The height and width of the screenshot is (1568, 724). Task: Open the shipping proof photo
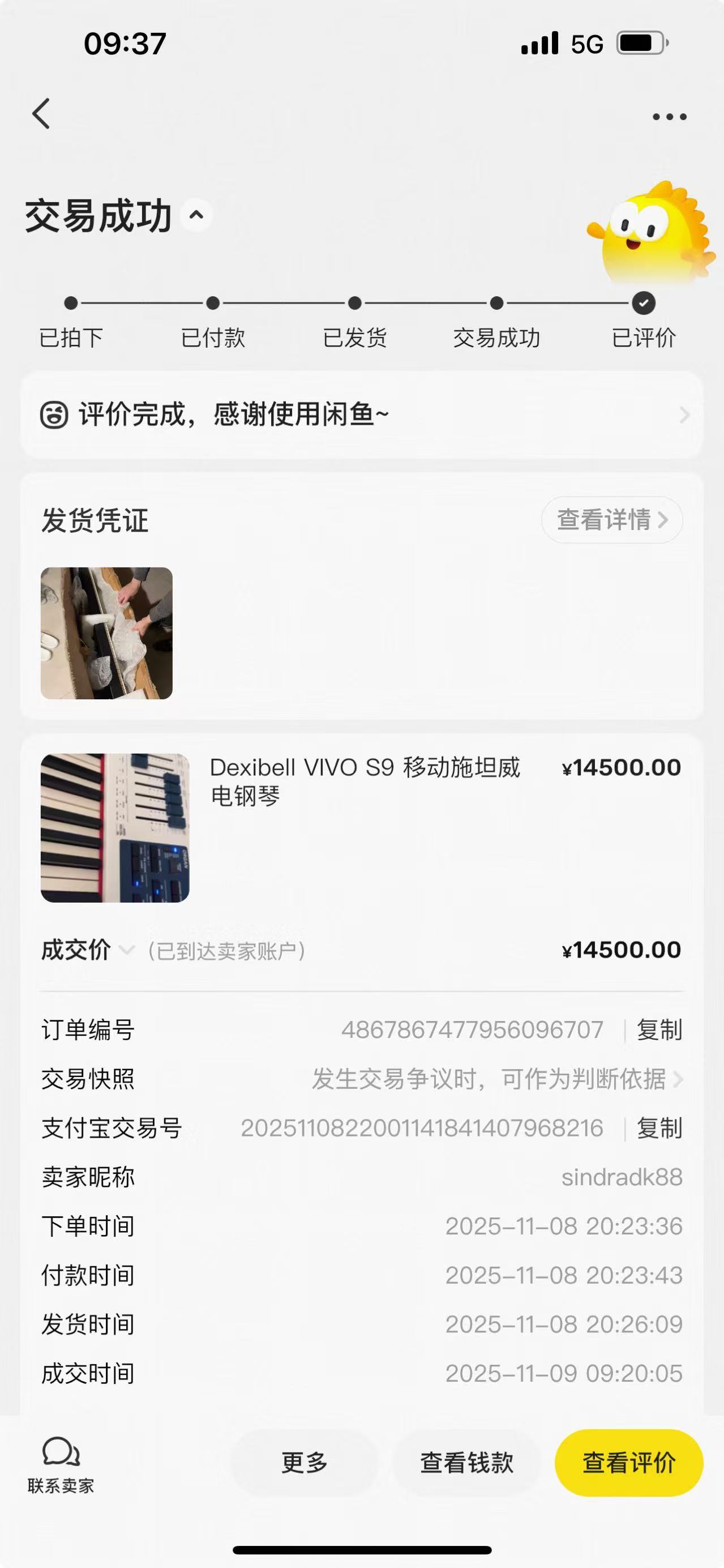coord(106,633)
